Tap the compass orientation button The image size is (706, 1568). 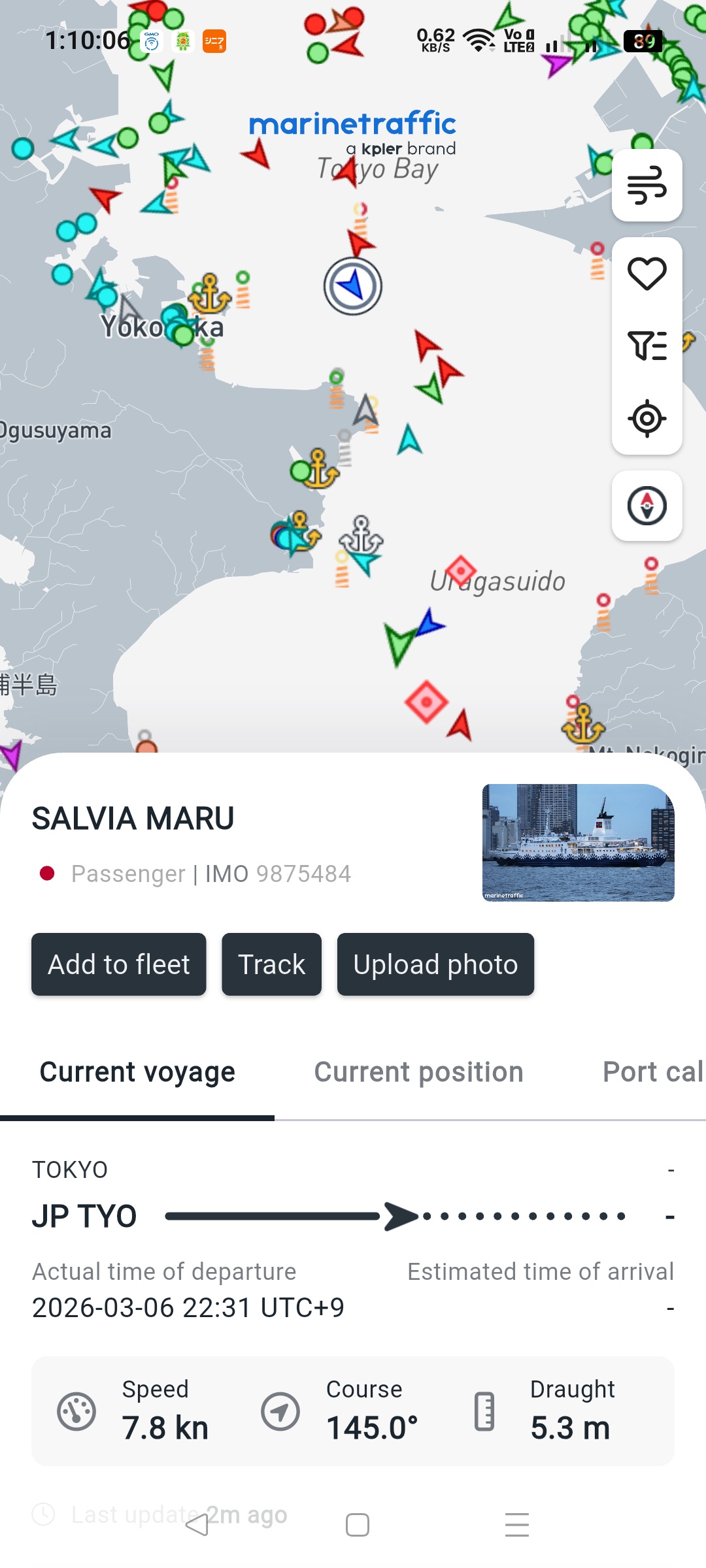point(647,506)
